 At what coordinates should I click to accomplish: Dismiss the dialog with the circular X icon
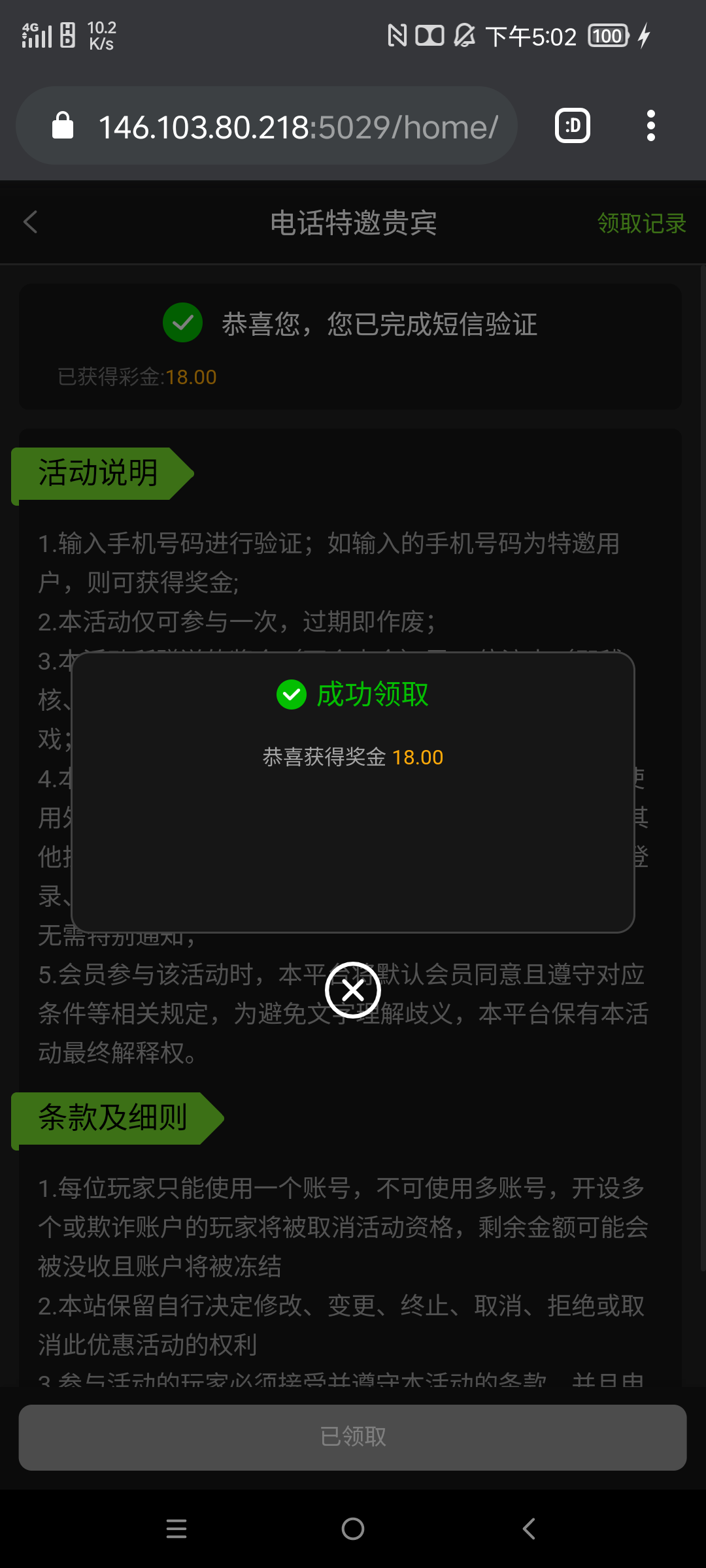(352, 990)
